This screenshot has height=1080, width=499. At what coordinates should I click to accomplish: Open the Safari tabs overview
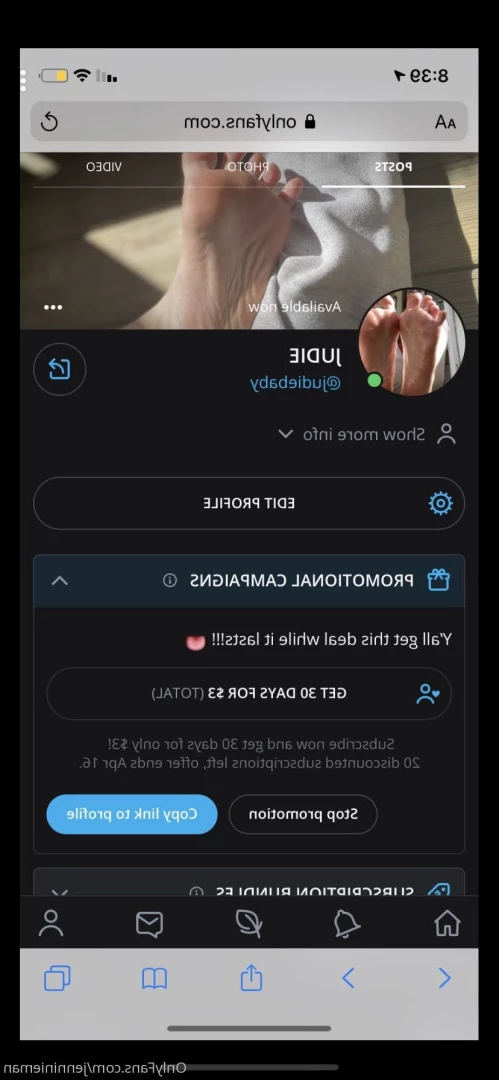[x=57, y=977]
